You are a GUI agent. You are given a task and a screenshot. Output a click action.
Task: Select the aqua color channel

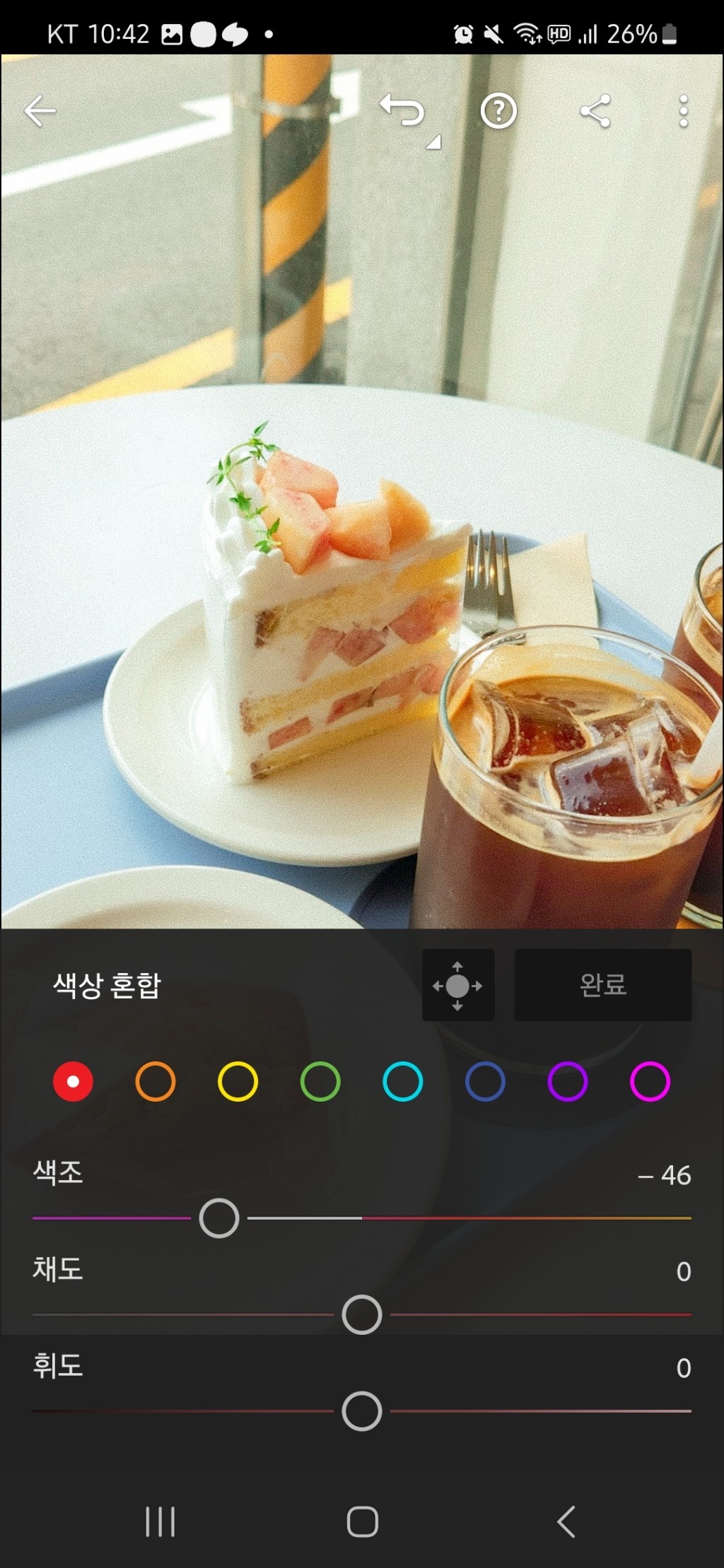[402, 1082]
